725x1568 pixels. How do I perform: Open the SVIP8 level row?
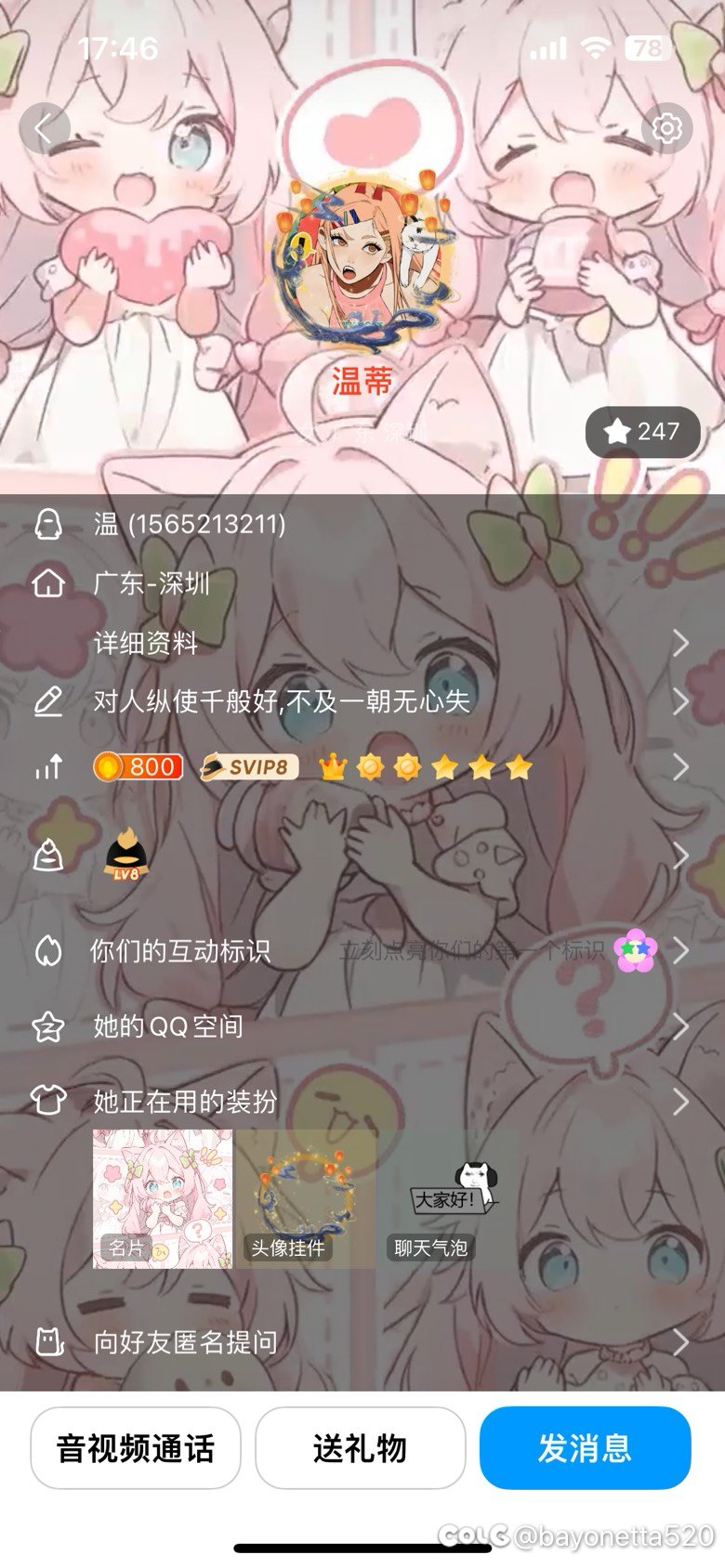pos(362,767)
